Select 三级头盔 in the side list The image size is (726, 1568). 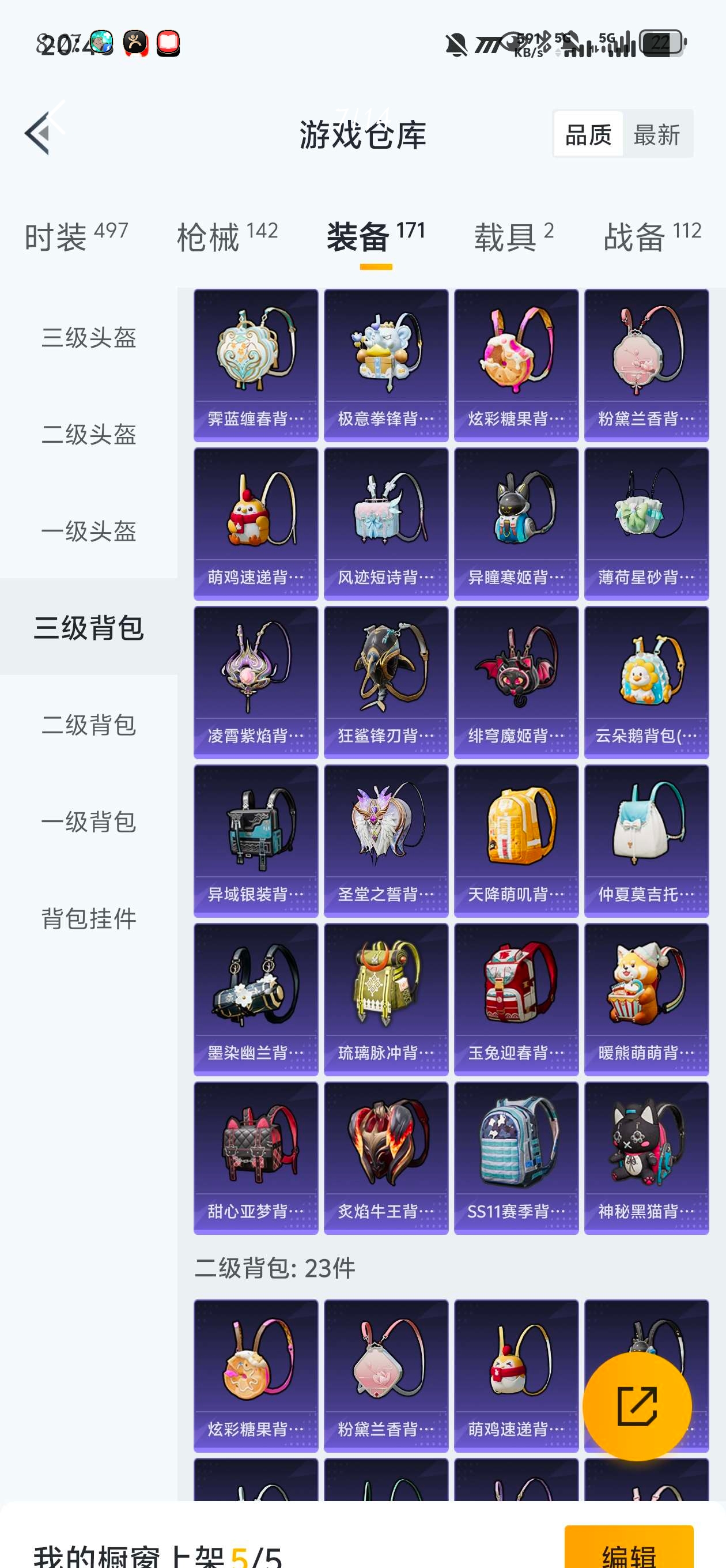(89, 337)
